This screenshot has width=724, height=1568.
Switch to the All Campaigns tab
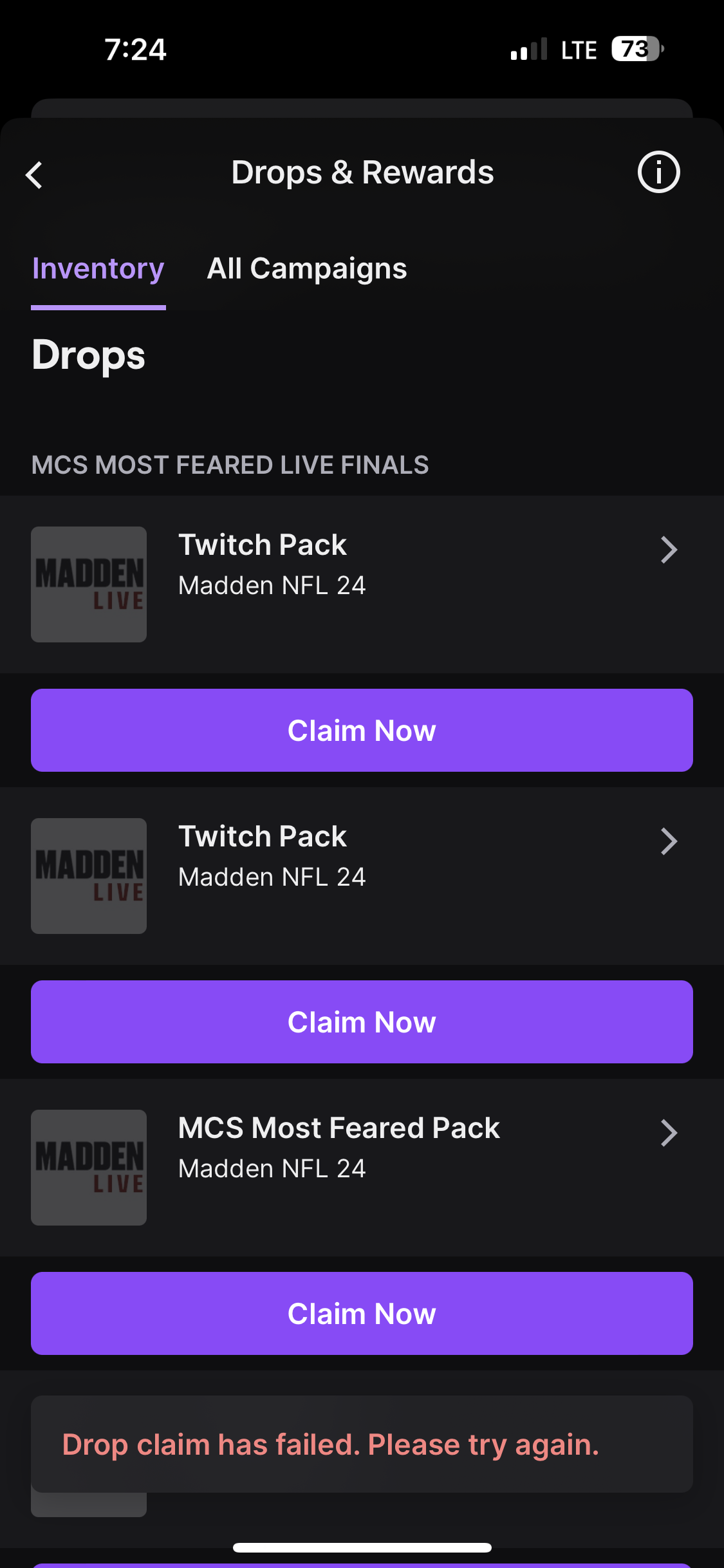[x=306, y=269]
